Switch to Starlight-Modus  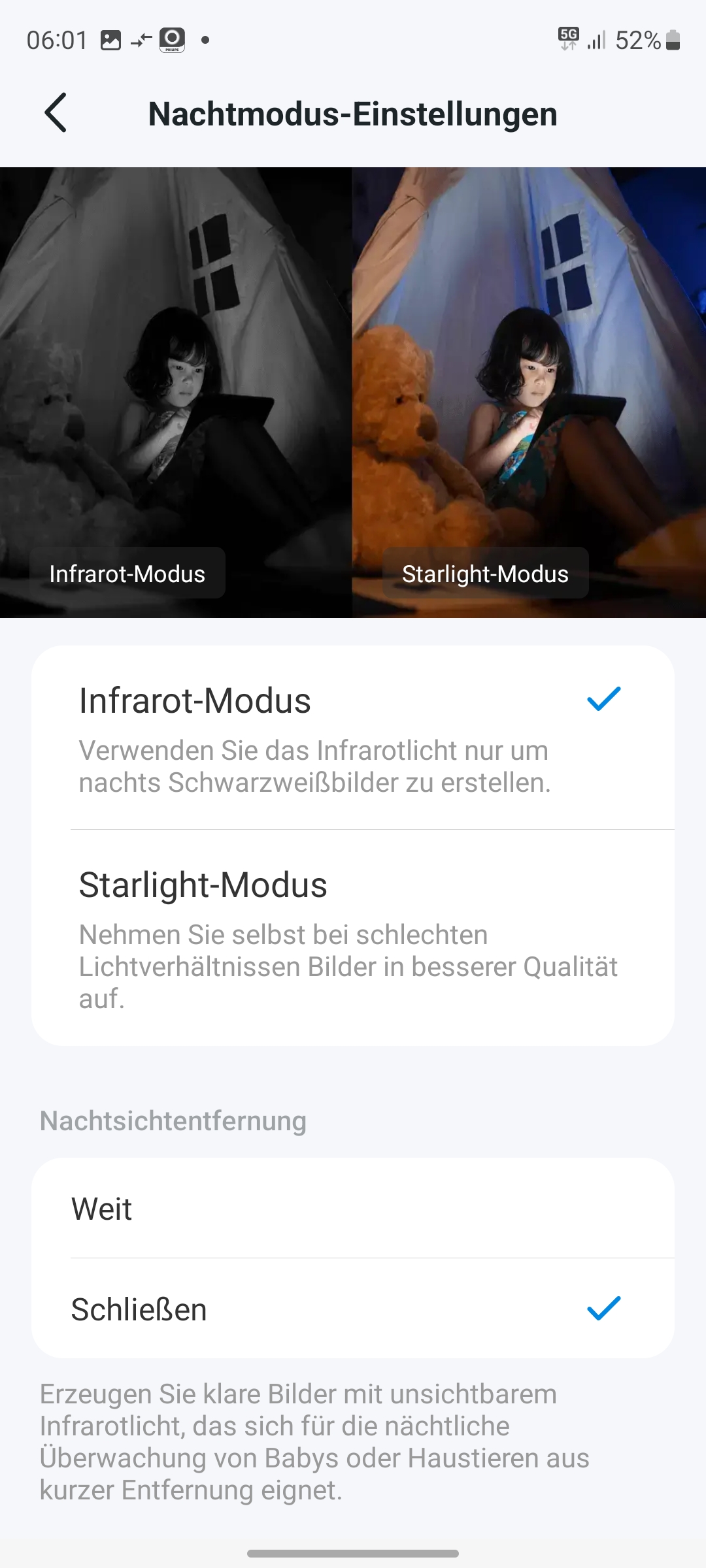(353, 938)
